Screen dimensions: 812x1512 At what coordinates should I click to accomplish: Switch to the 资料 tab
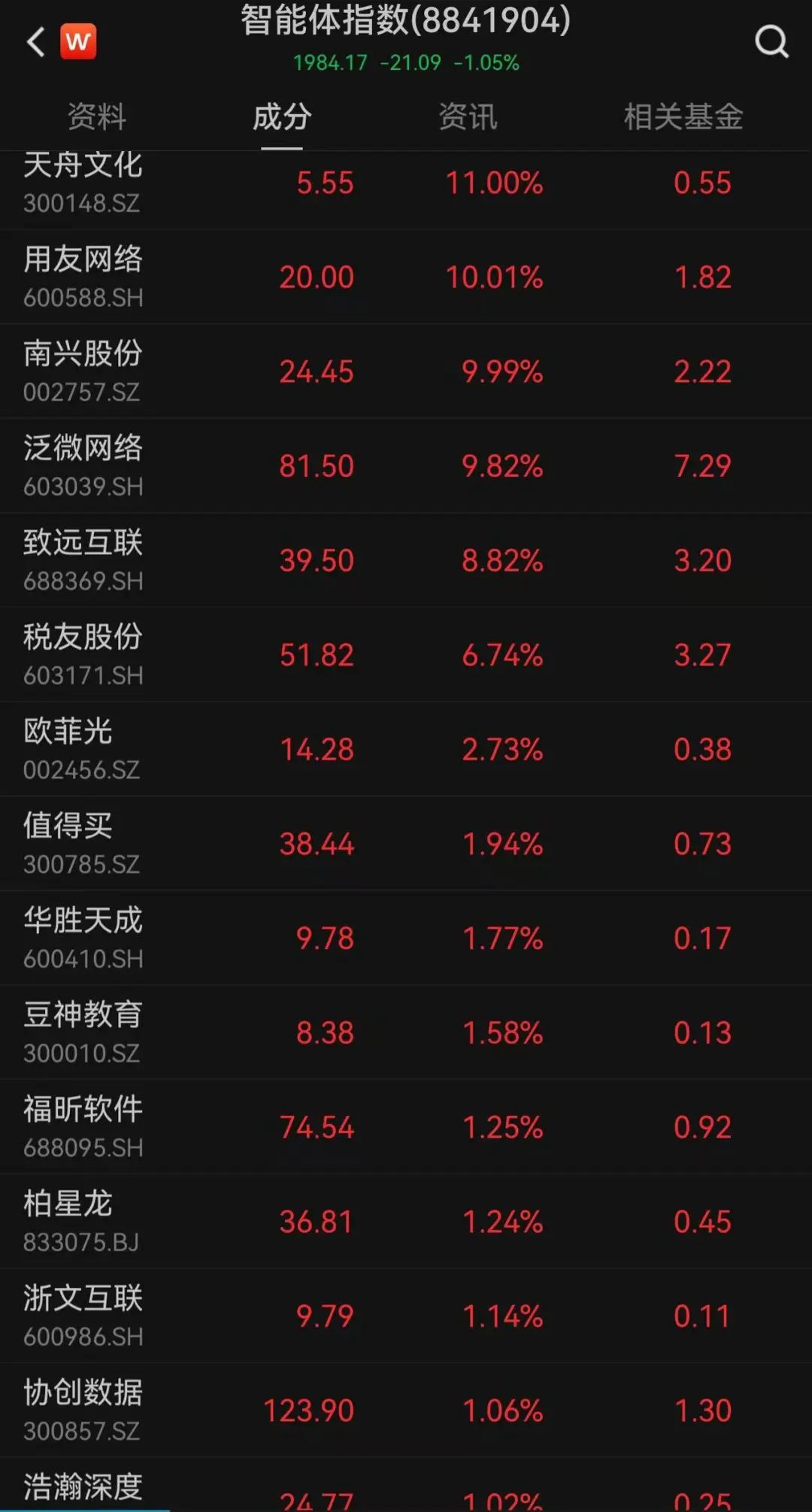[x=96, y=117]
